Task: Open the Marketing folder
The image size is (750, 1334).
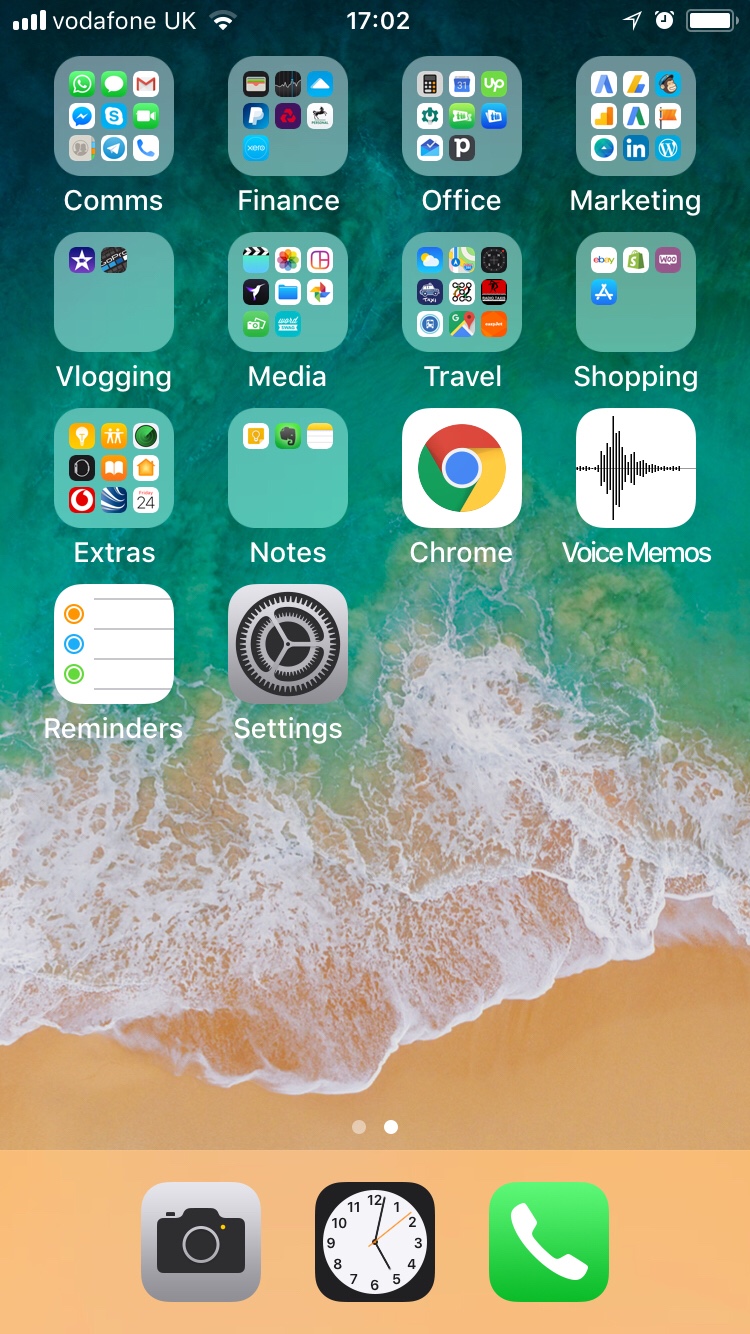Action: point(636,116)
